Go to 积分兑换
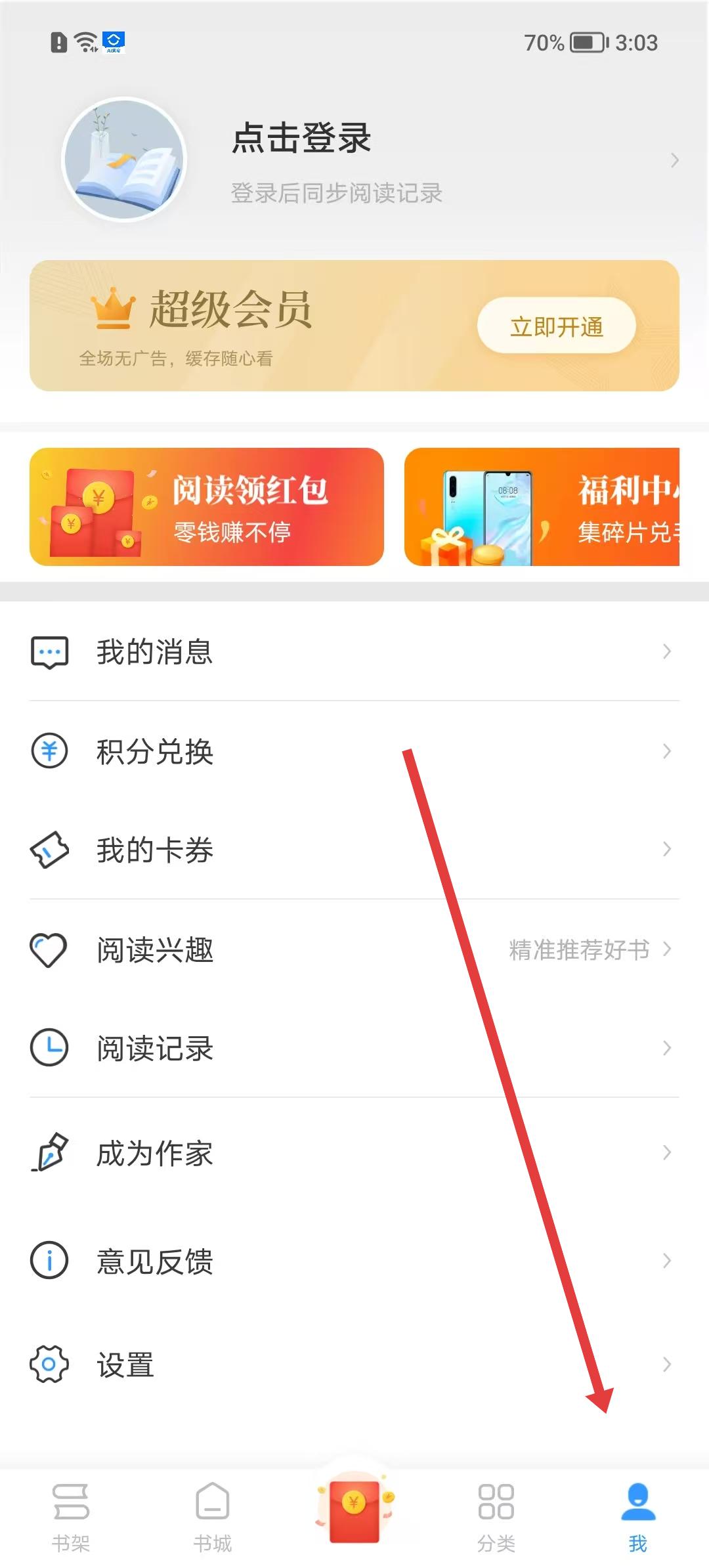 (155, 751)
